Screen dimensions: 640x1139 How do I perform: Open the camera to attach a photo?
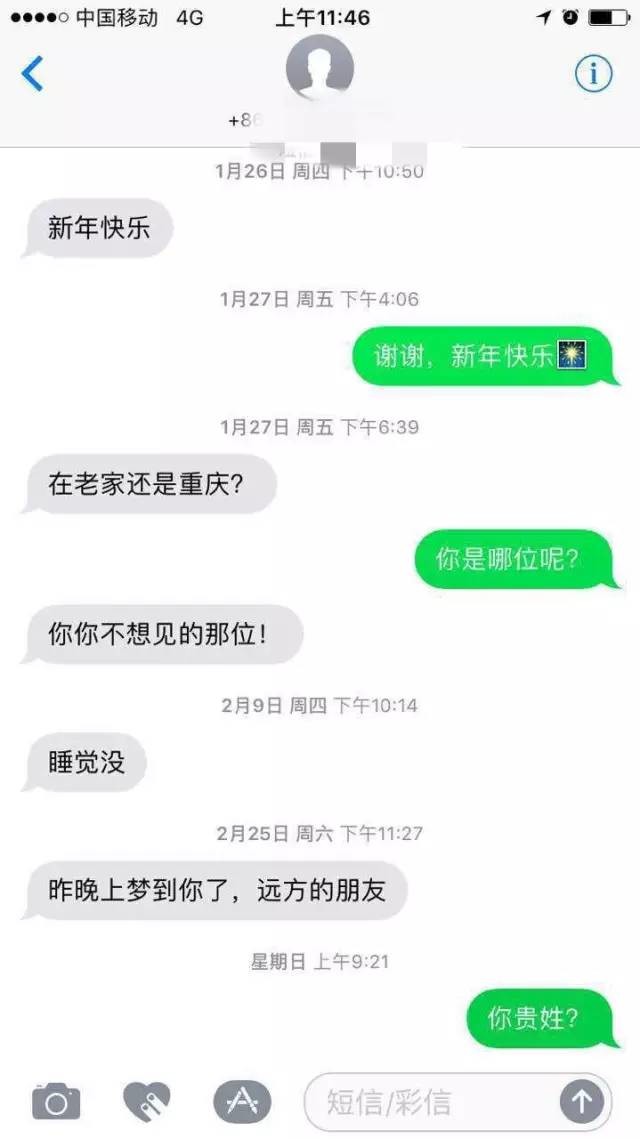[56, 1102]
